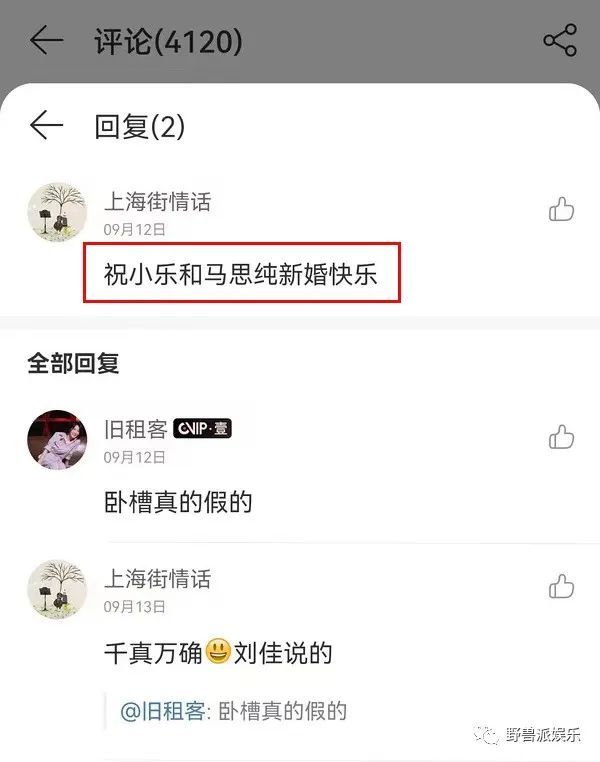
Task: Tap the @旧租客 mention link
Action: coord(163,712)
